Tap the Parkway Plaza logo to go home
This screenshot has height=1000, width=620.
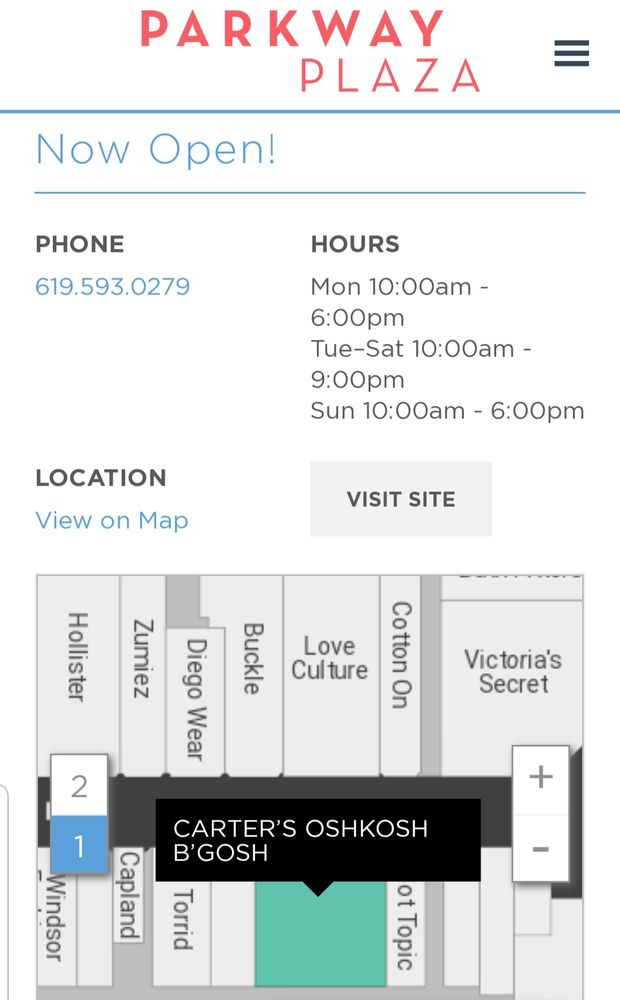coord(310,52)
